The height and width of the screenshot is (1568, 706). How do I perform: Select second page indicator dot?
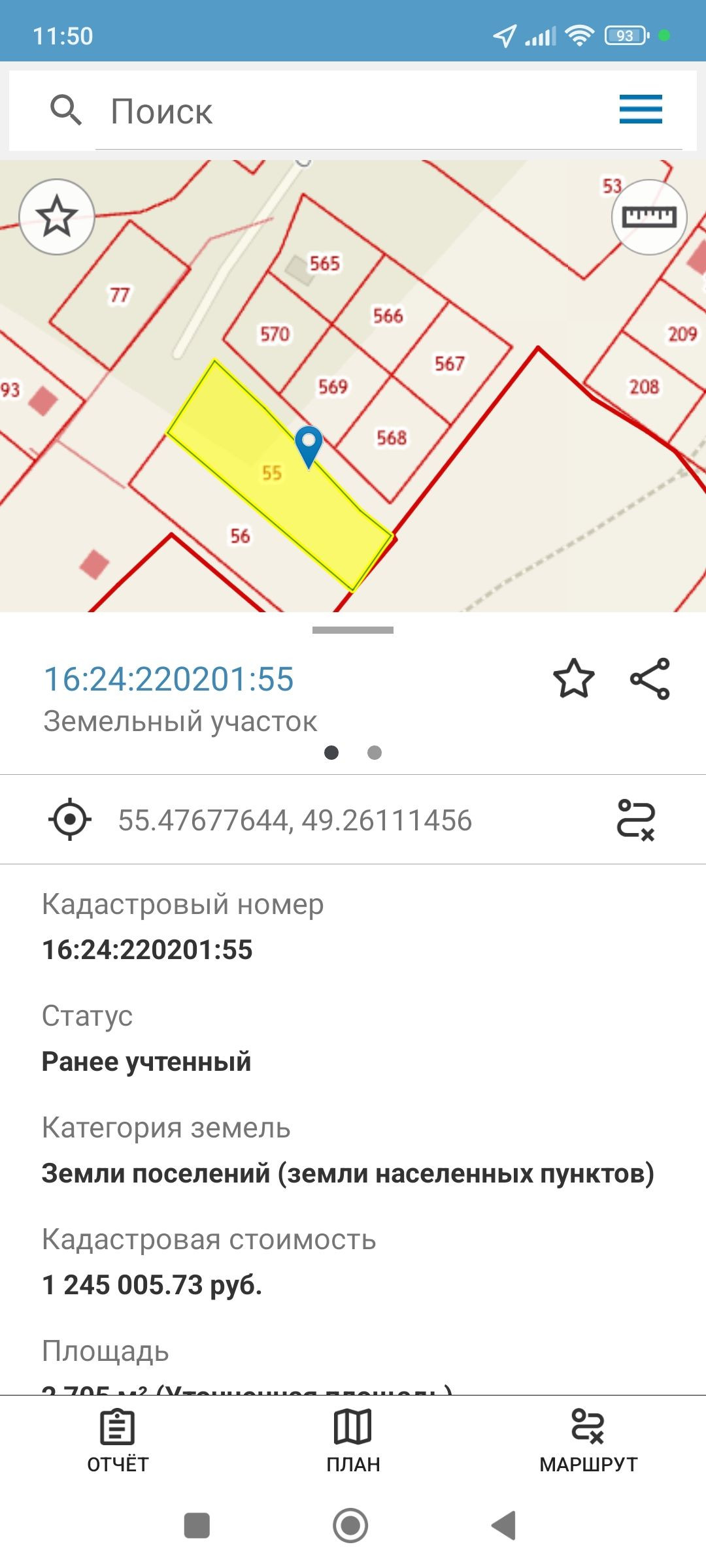coord(375,753)
